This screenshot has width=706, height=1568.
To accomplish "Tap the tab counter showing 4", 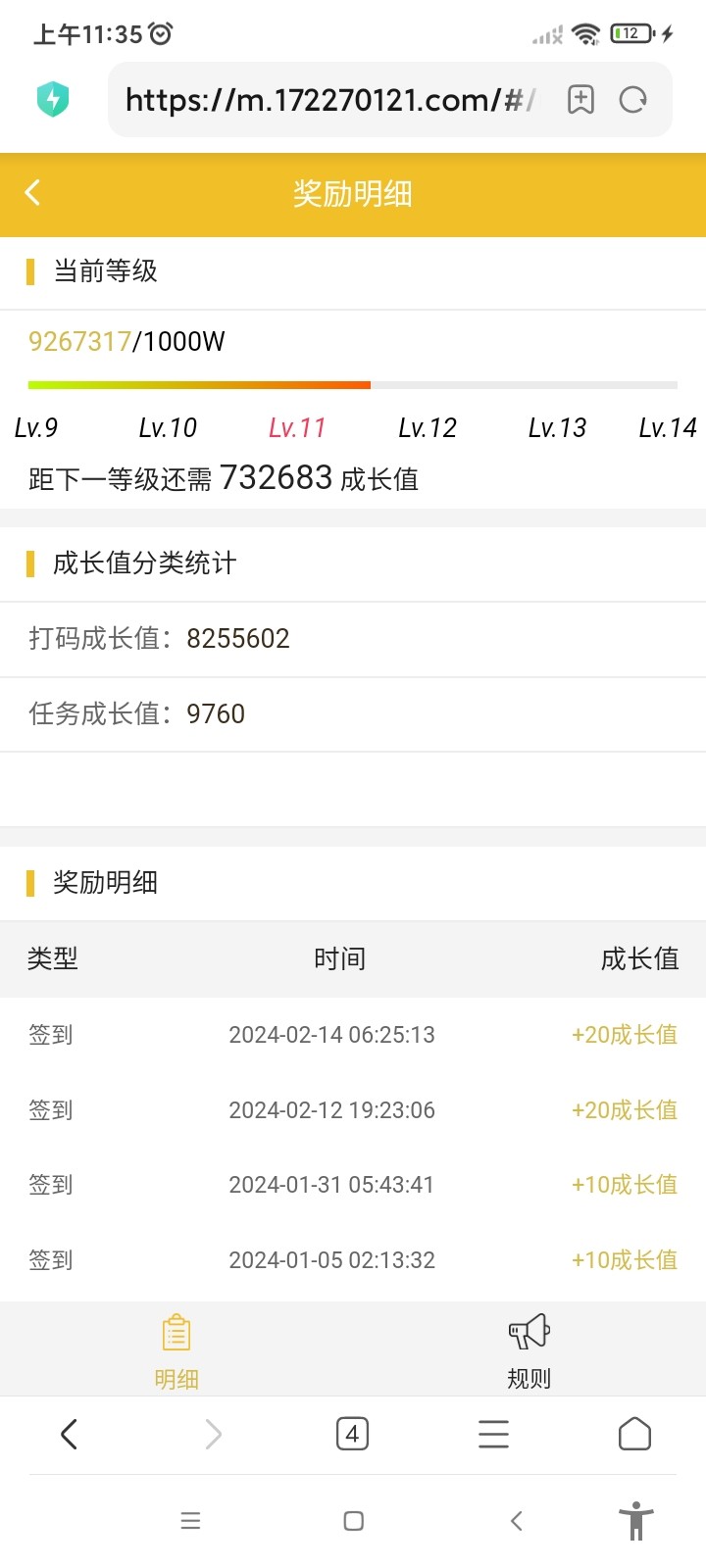I will click(352, 1433).
